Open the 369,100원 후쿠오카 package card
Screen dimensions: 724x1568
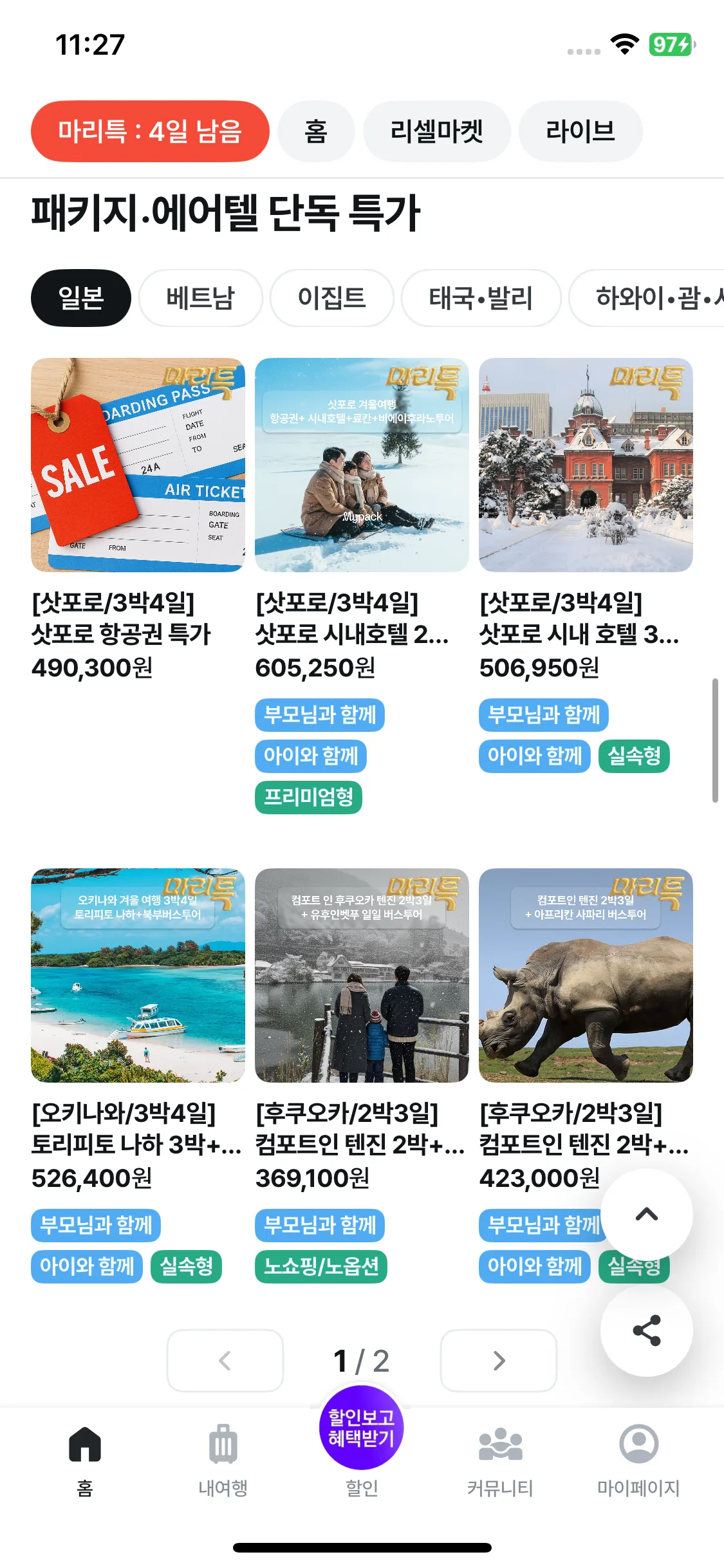click(362, 976)
